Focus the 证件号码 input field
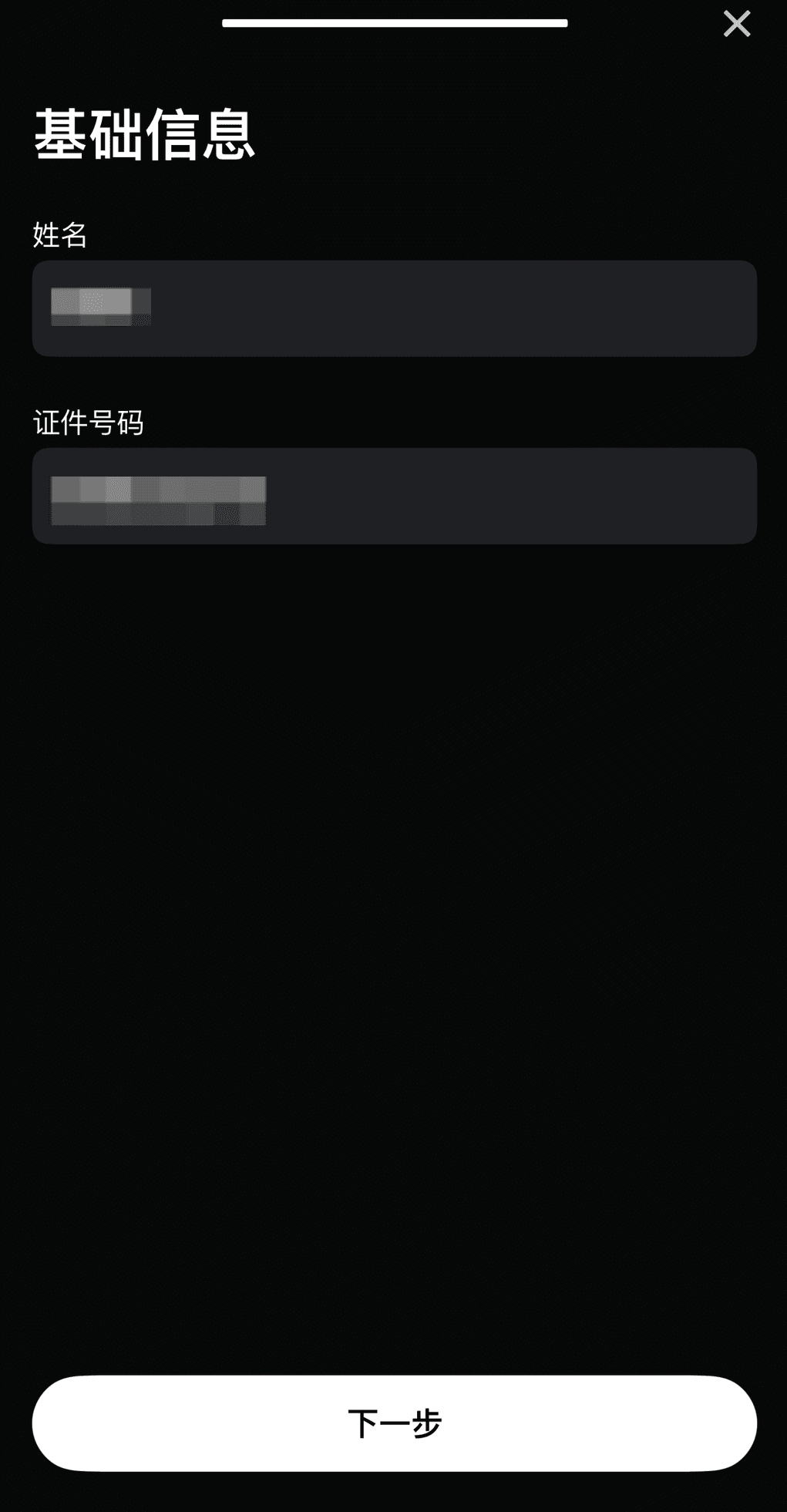 394,496
